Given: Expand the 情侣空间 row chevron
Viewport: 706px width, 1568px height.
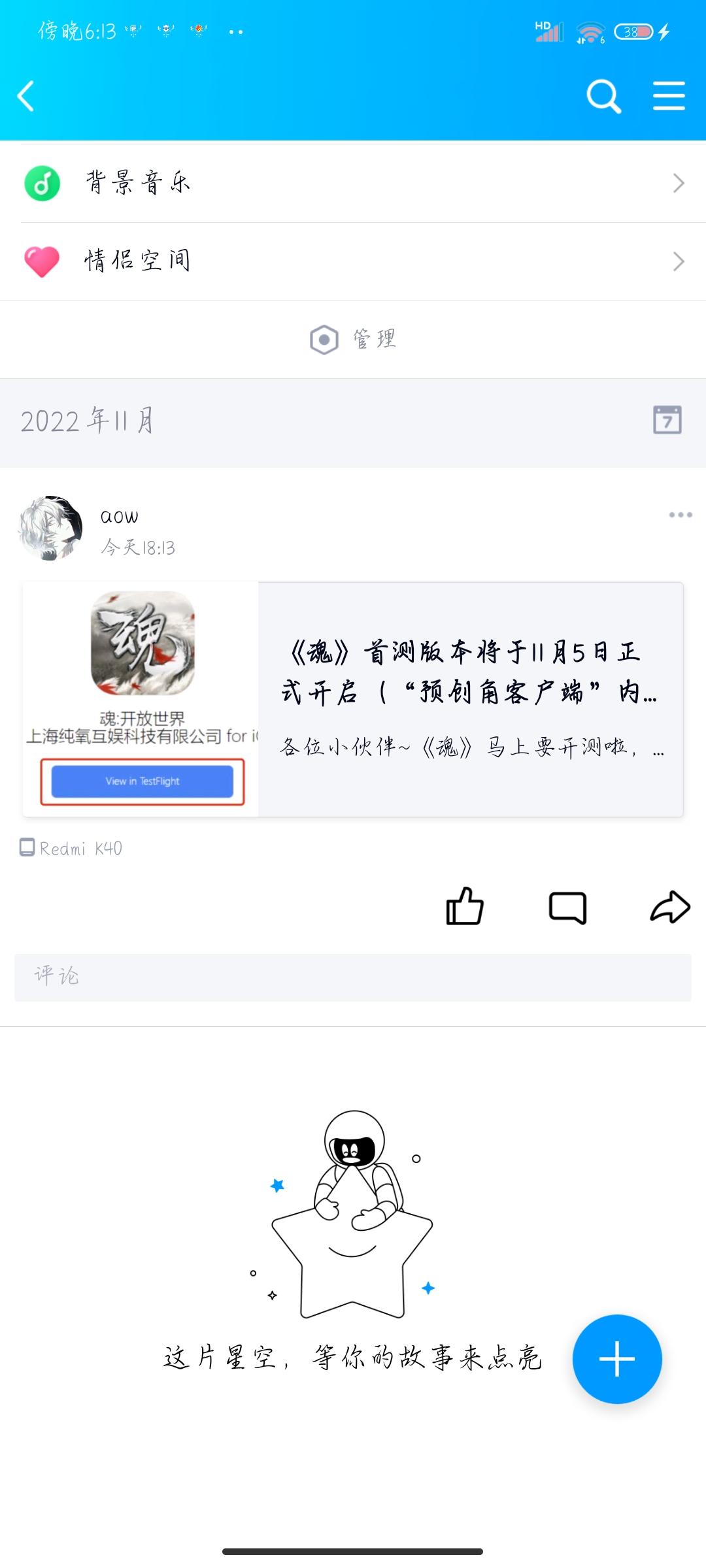Looking at the screenshot, I should click(678, 260).
